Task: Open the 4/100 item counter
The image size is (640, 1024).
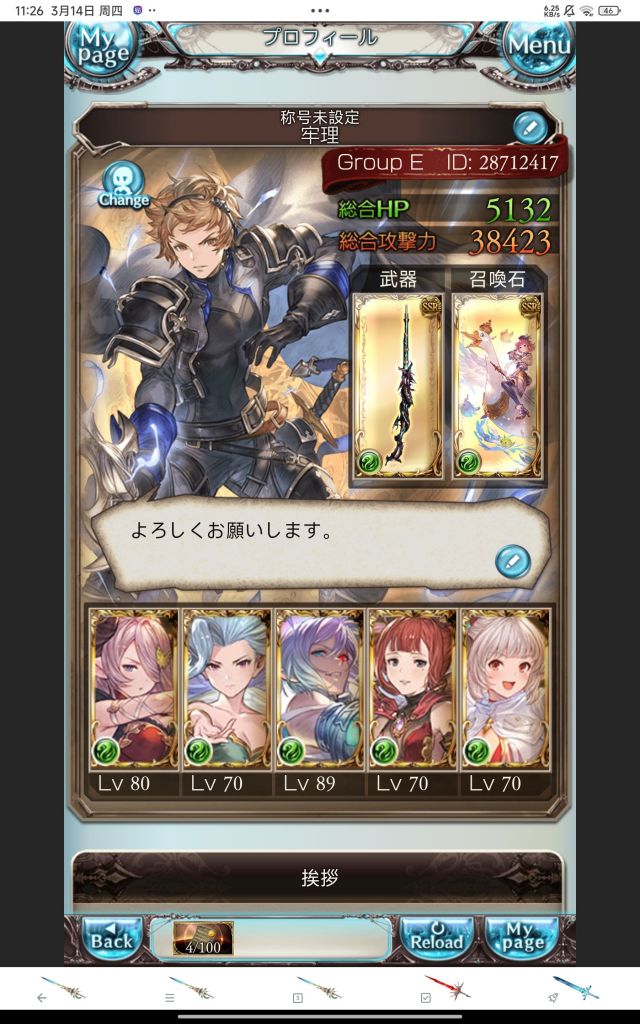Action: coord(203,939)
